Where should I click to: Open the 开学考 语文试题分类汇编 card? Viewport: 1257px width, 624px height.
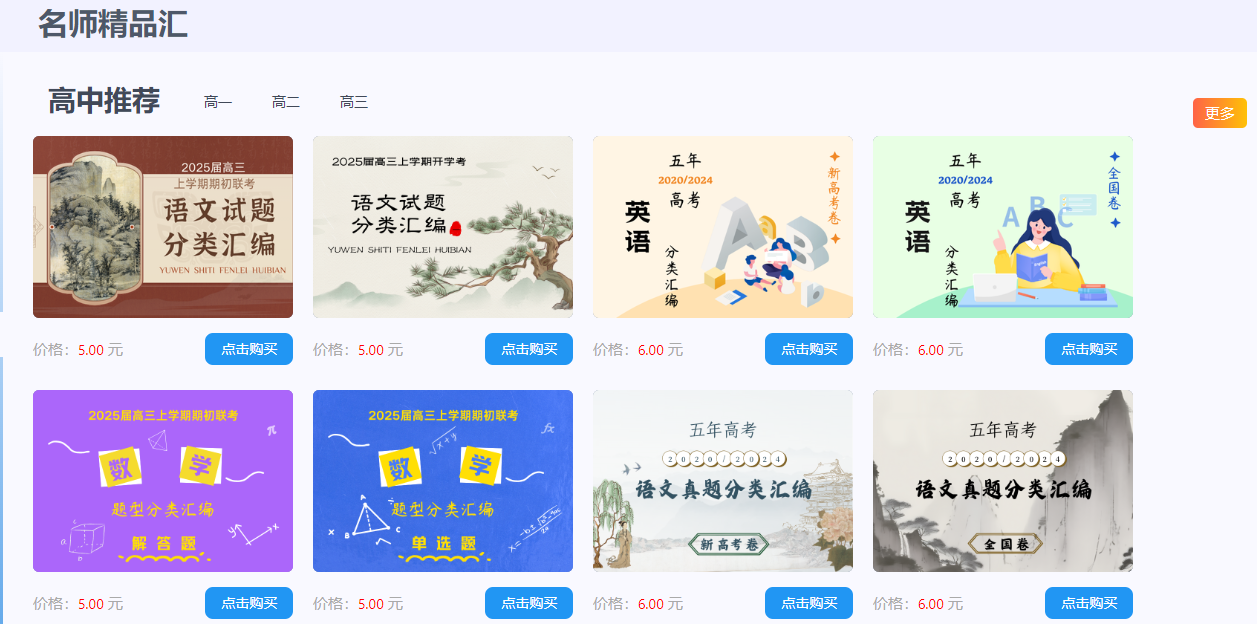[443, 227]
